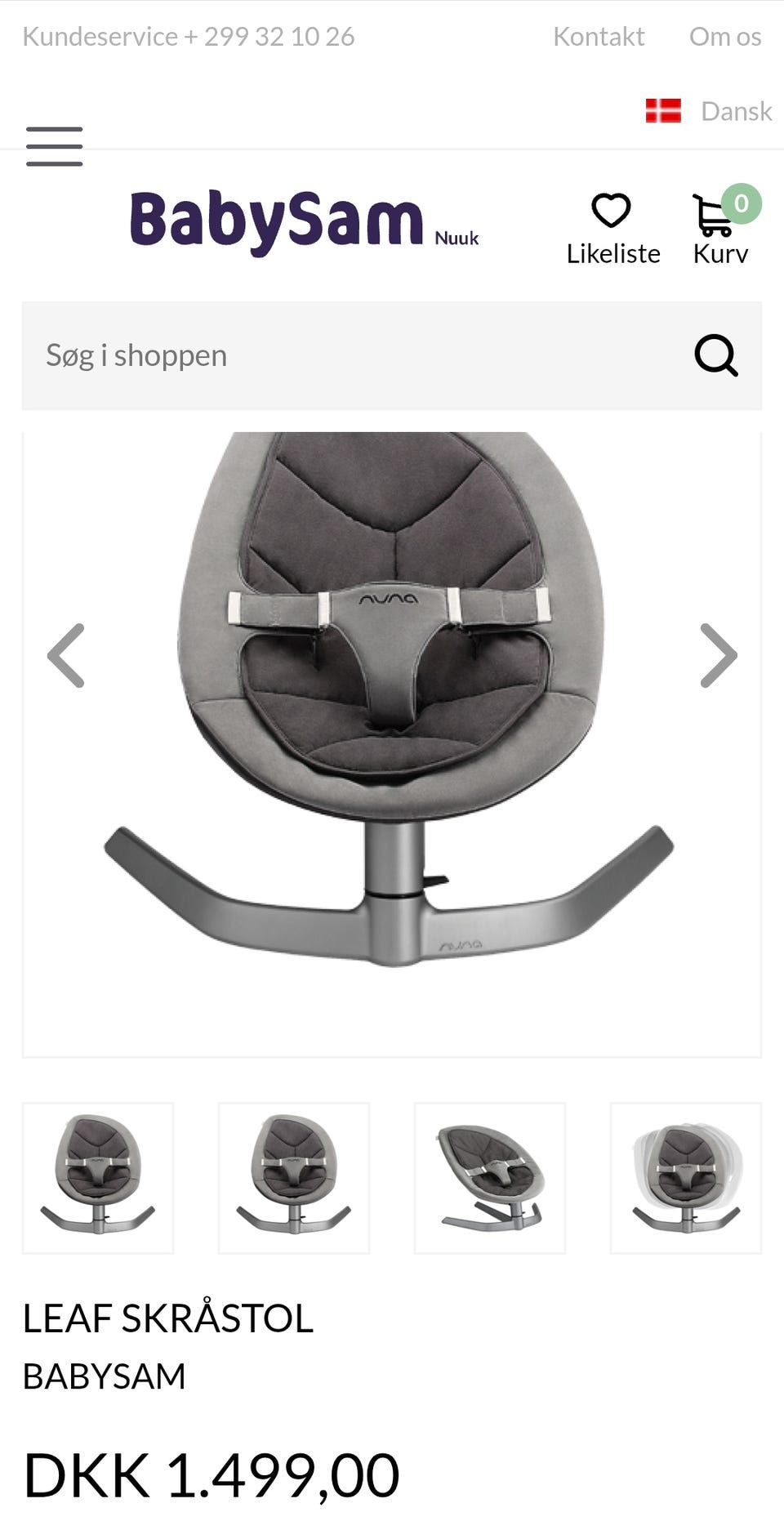View the side-angle chair thumbnail

(490, 1178)
